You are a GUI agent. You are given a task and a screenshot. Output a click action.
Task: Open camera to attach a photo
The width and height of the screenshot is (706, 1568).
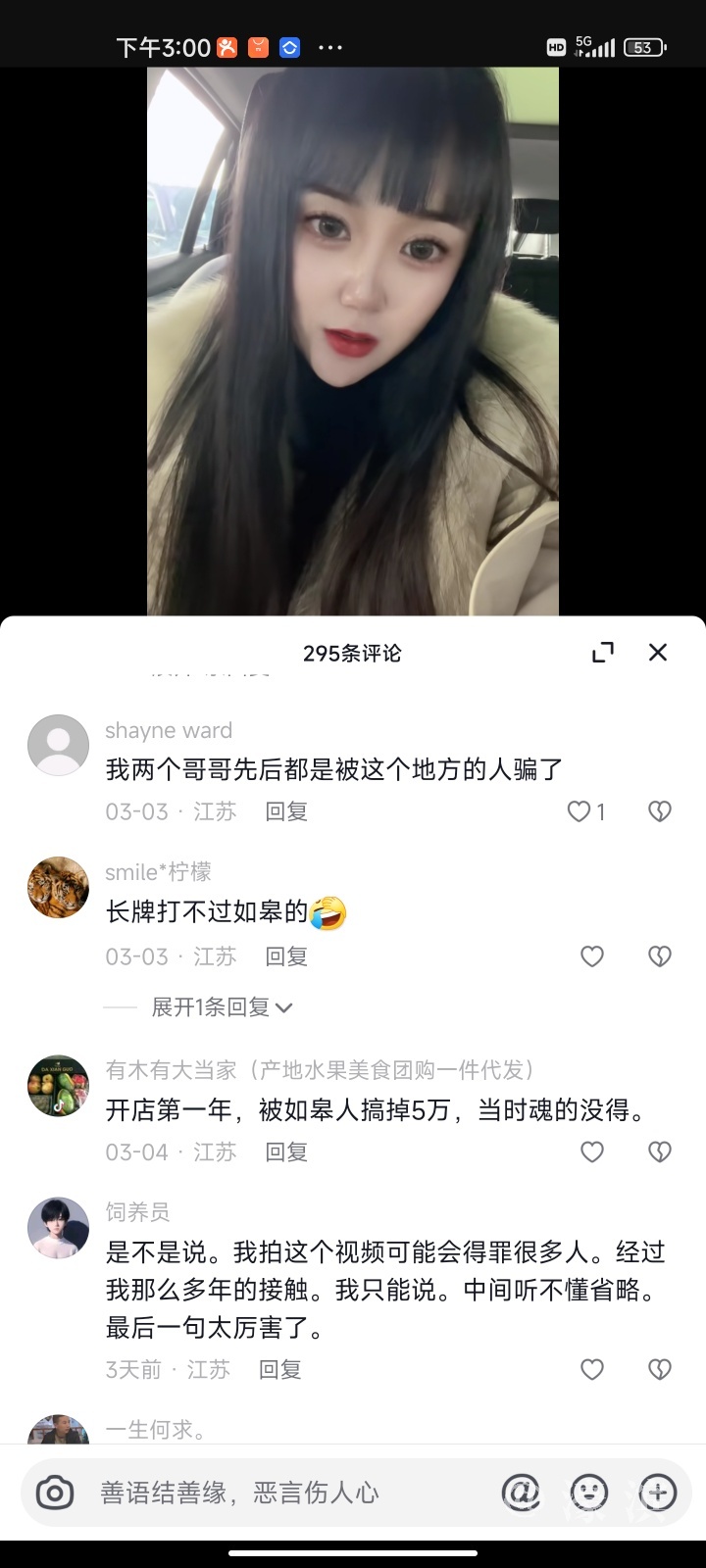(x=55, y=1494)
